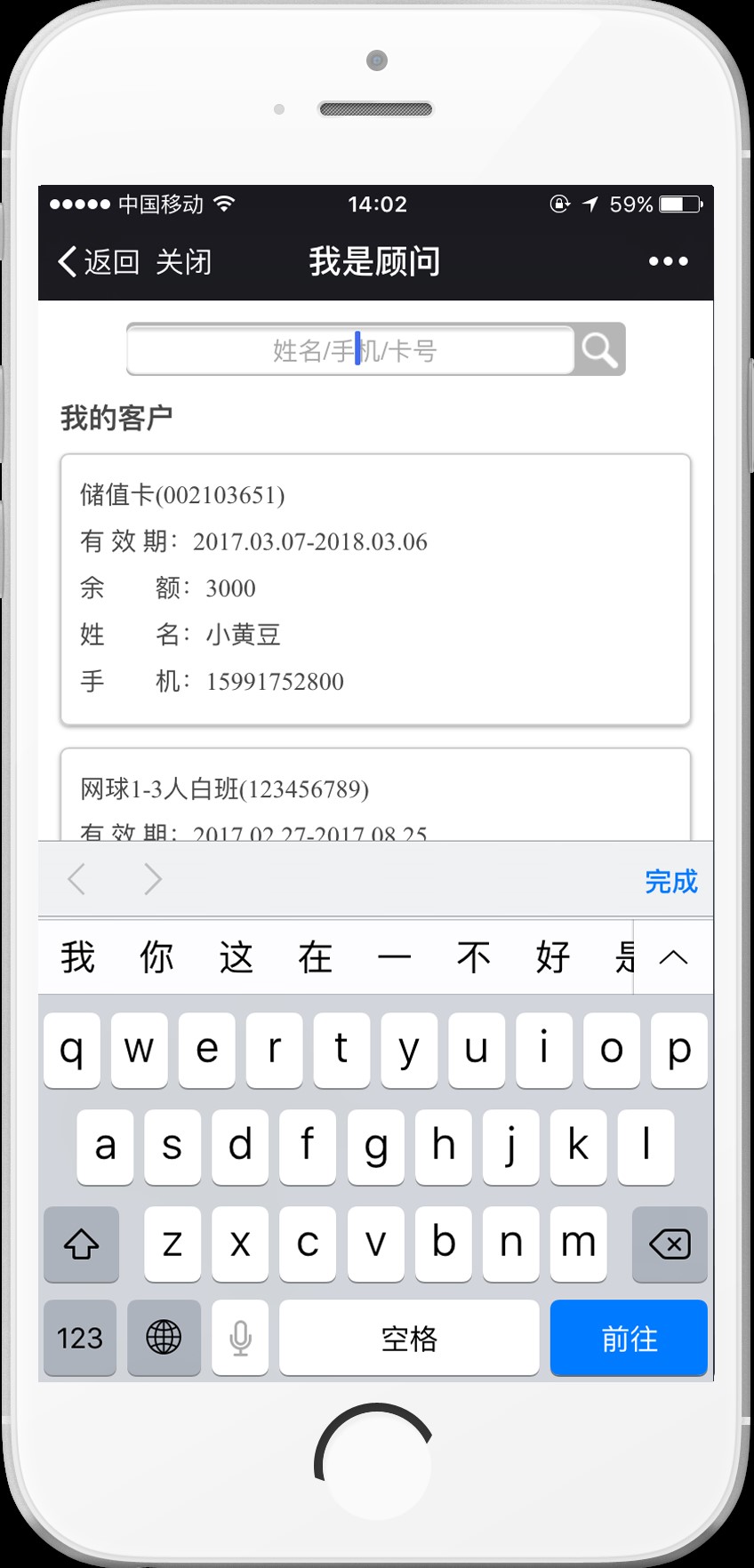754x1568 pixels.
Task: Focus the 姓名/手机/卡号 search field
Action: click(351, 350)
